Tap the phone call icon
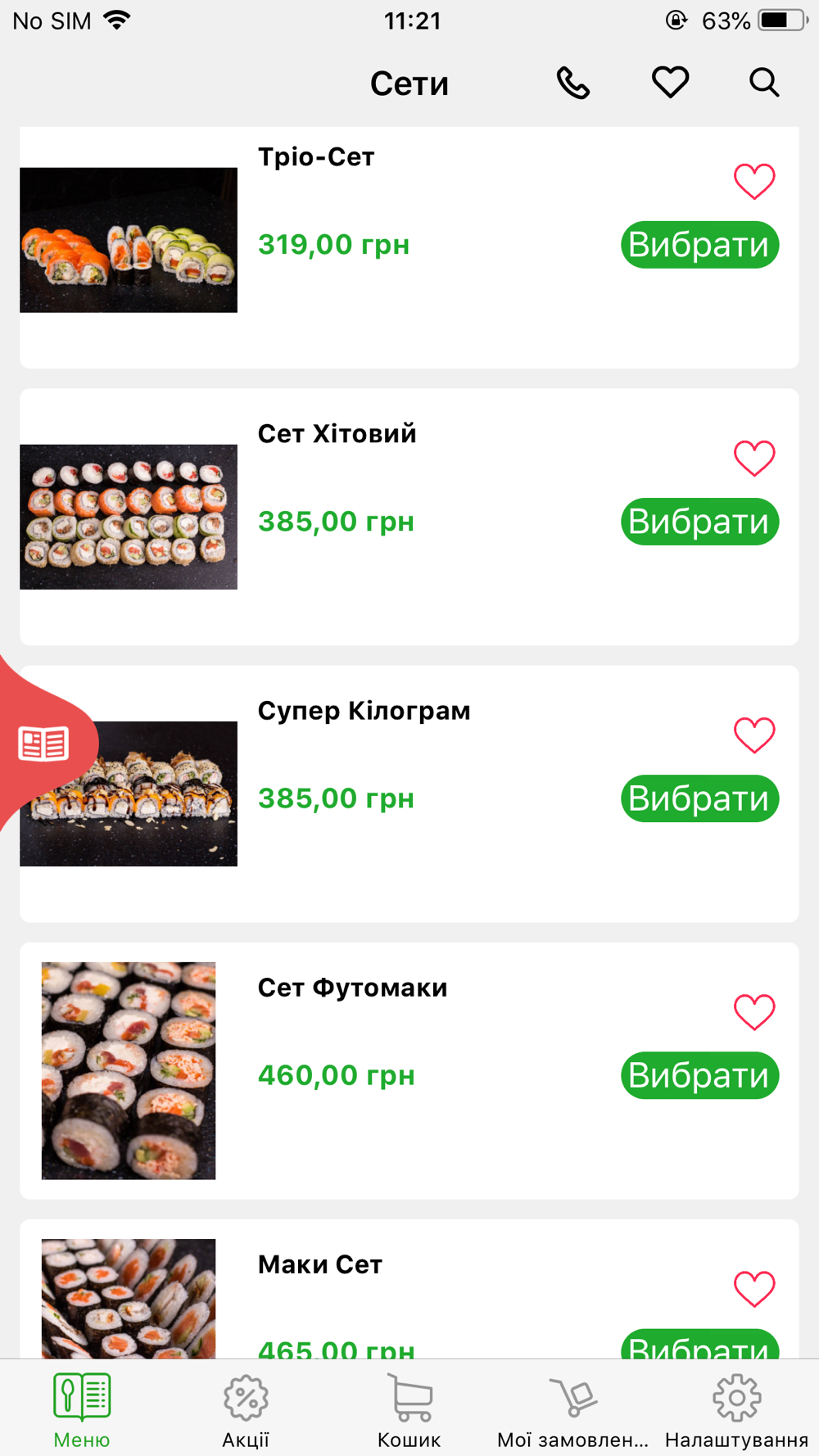819x1456 pixels. pos(572,84)
